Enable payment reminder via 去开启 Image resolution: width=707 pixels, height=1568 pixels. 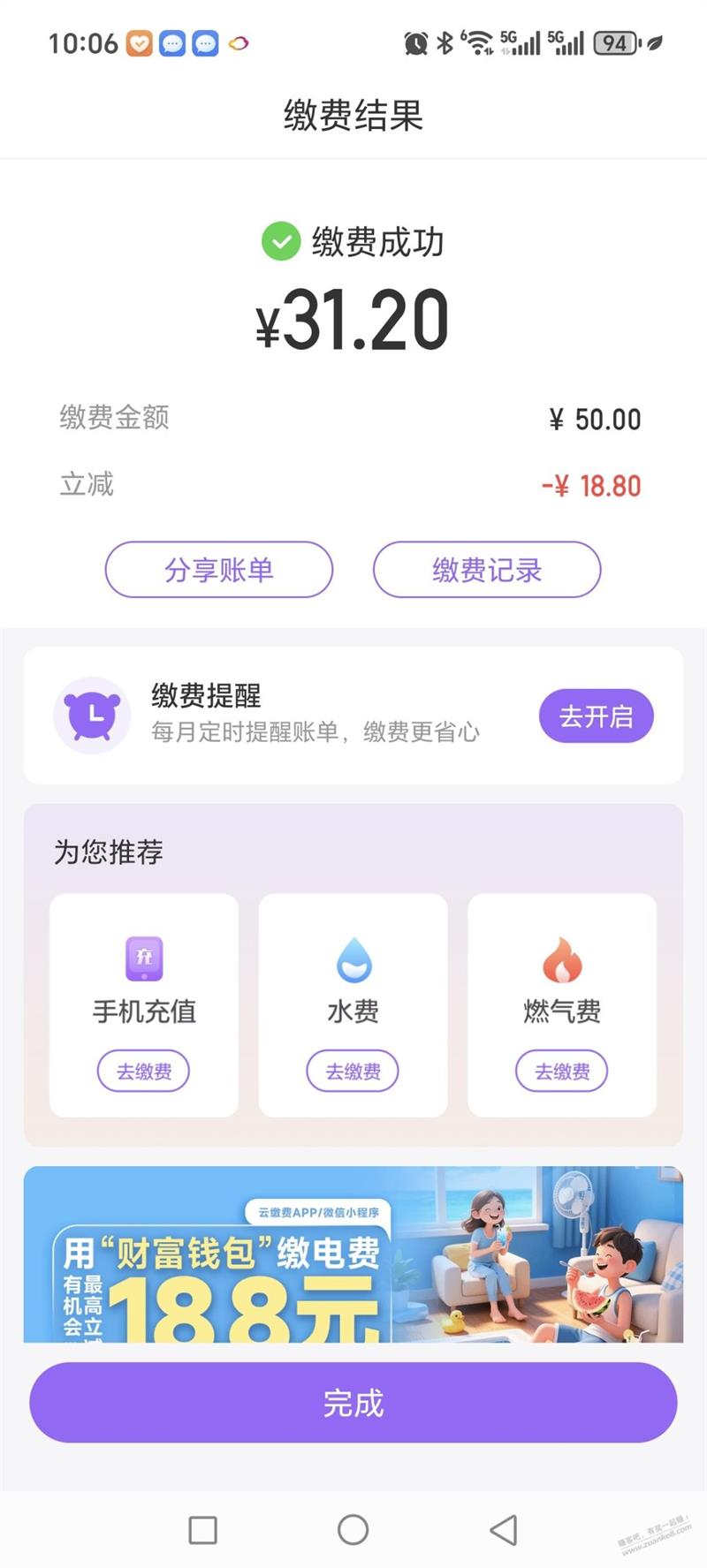596,716
